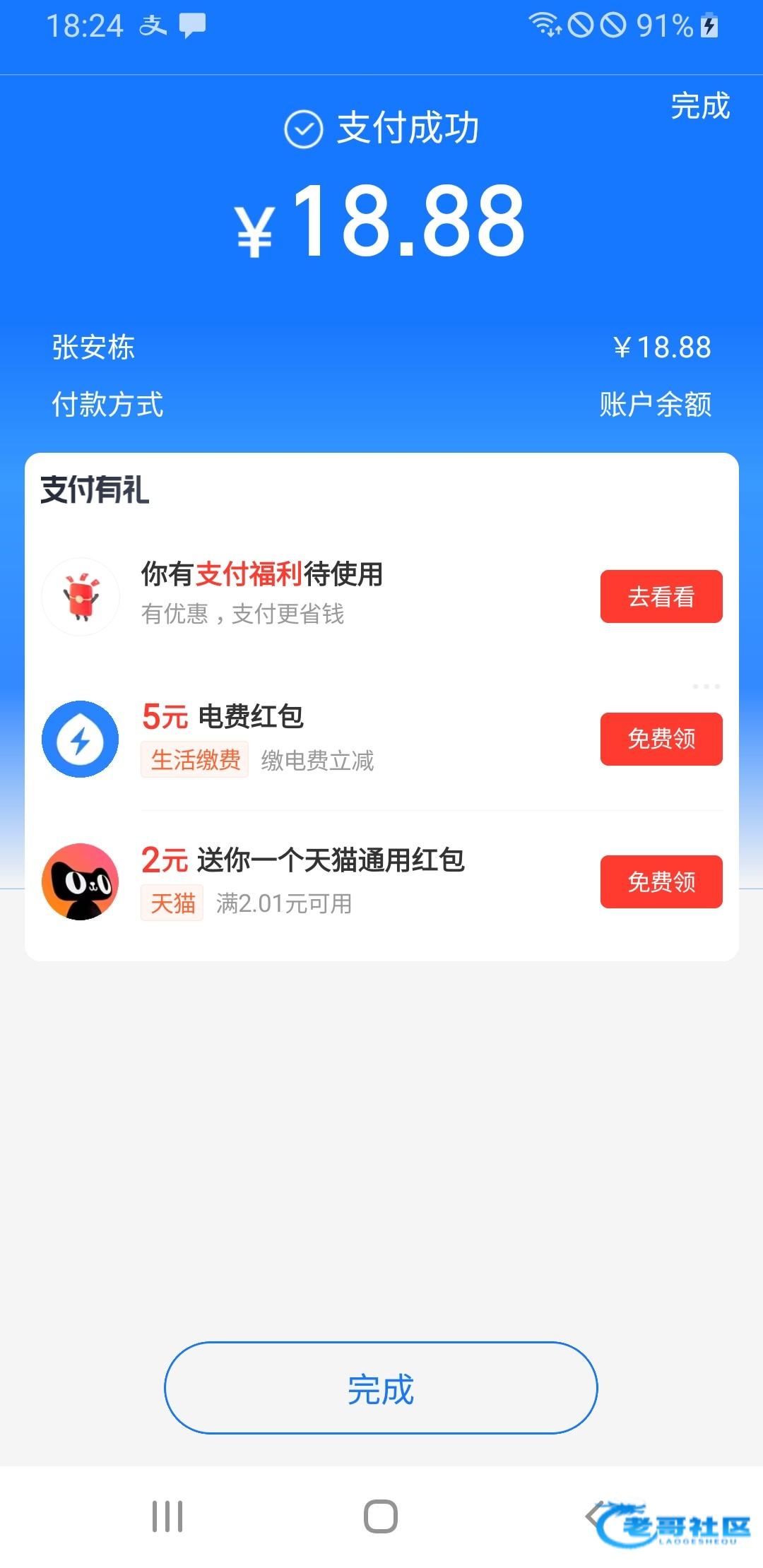Claim the 2元 天猫通用红包 with 免费领

tap(661, 881)
